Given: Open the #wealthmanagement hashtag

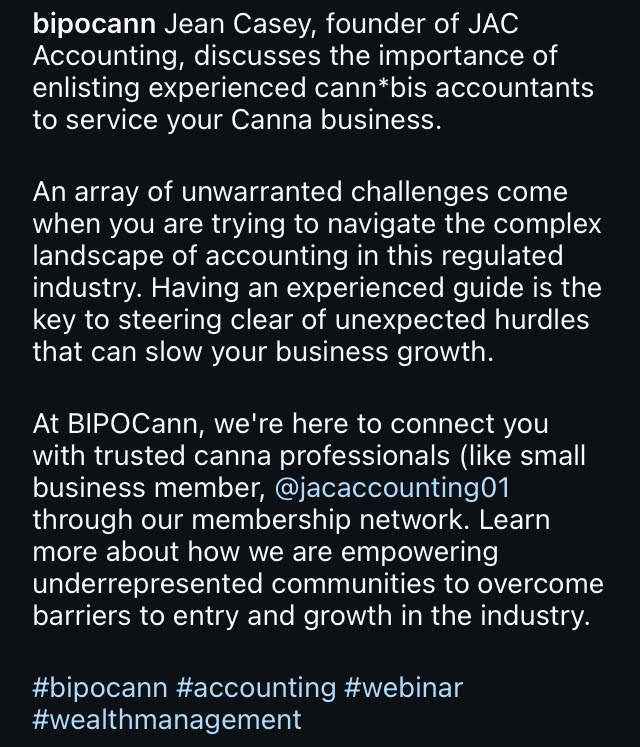Looking at the screenshot, I should coord(166,719).
